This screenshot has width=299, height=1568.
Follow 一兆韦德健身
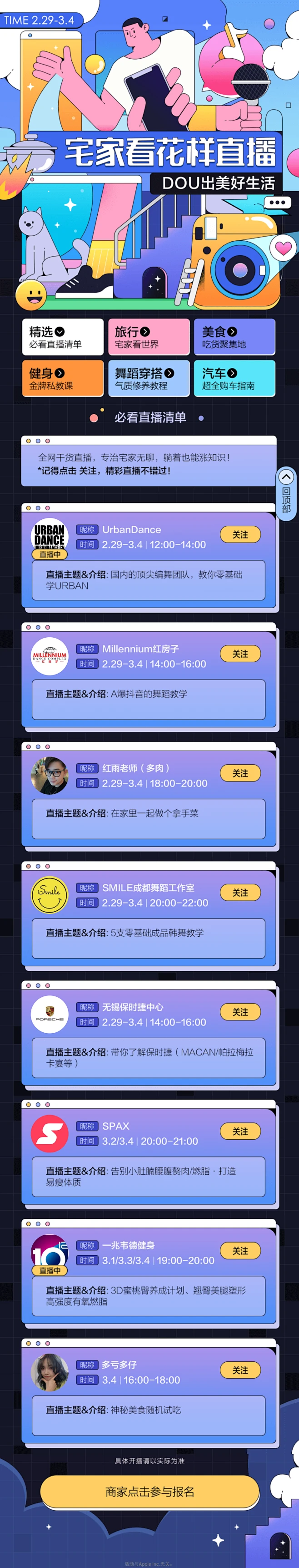pyautogui.click(x=240, y=1250)
